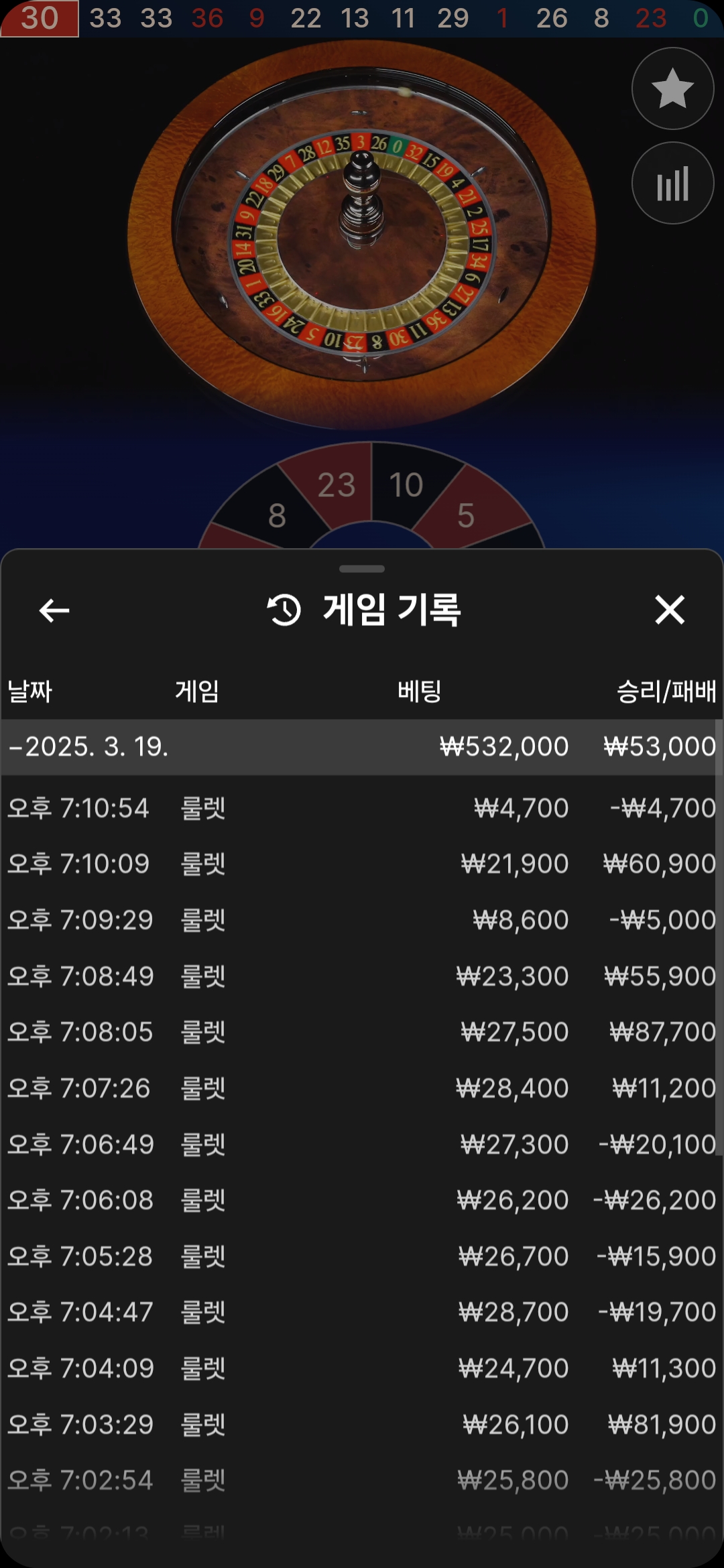724x1568 pixels.
Task: Open the 오후 7:06:49 룰렛 entry
Action: pos(362,1145)
